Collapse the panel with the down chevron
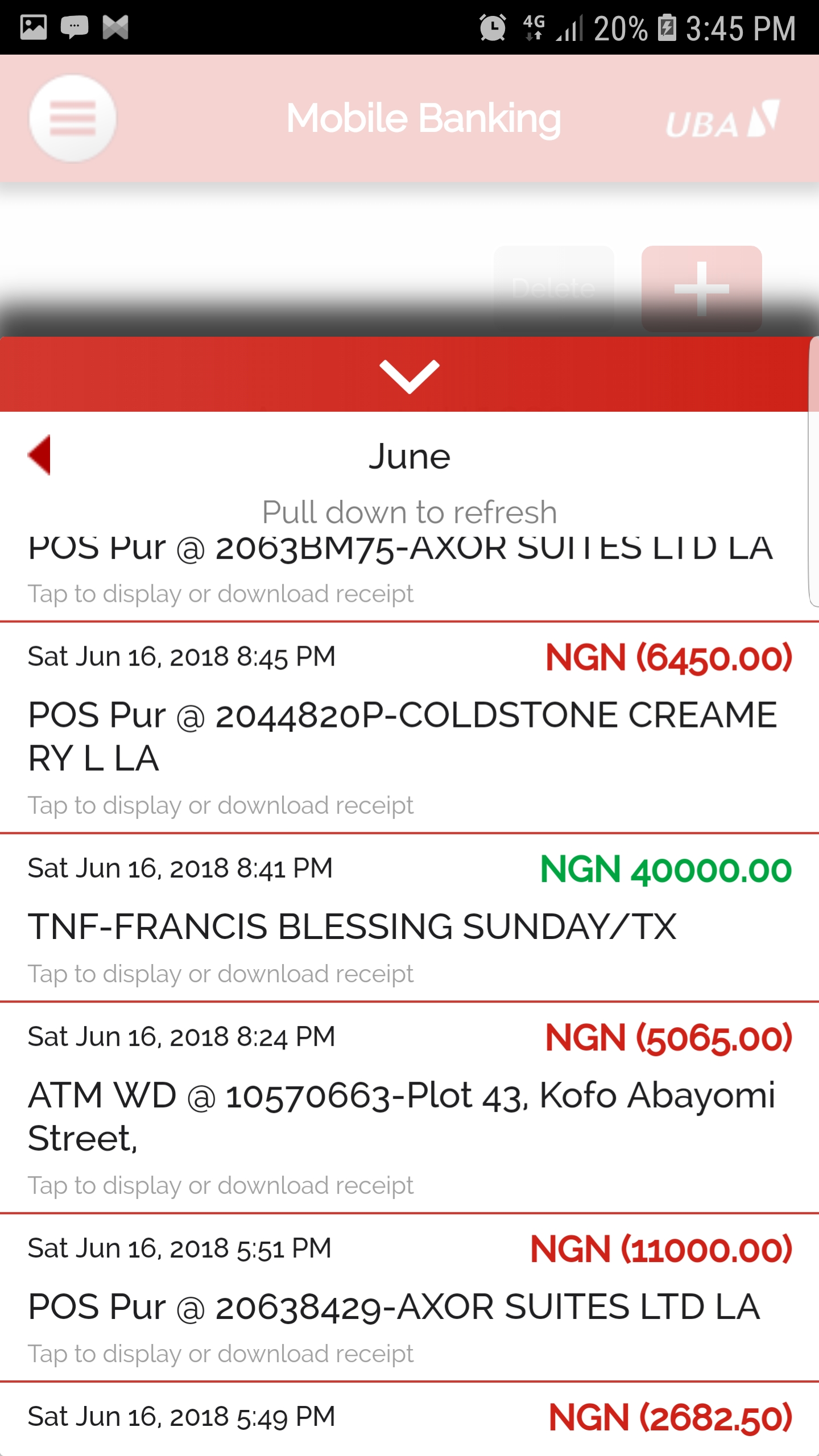819x1456 pixels. pyautogui.click(x=409, y=375)
